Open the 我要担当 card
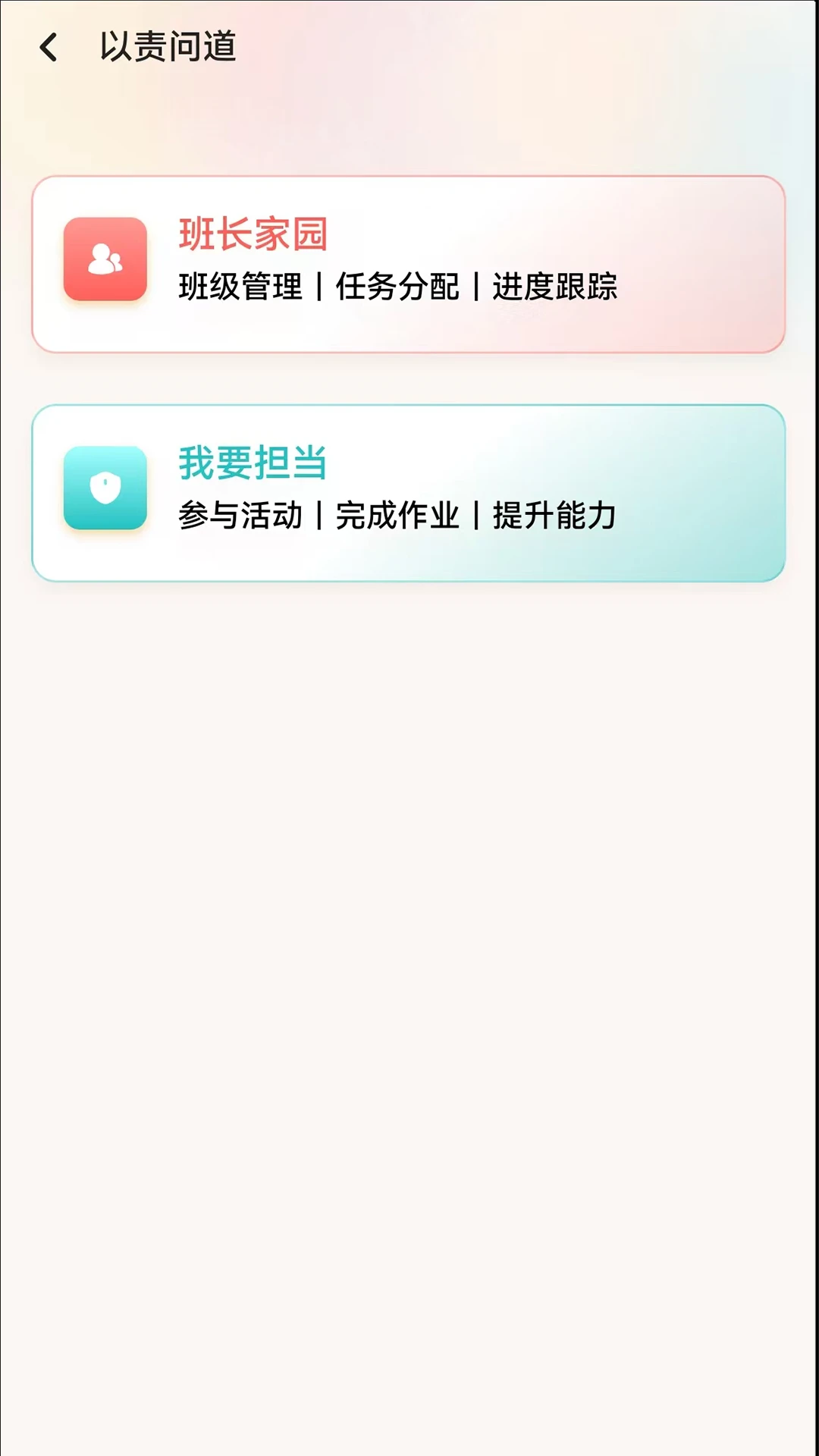Viewport: 819px width, 1456px height. click(408, 493)
